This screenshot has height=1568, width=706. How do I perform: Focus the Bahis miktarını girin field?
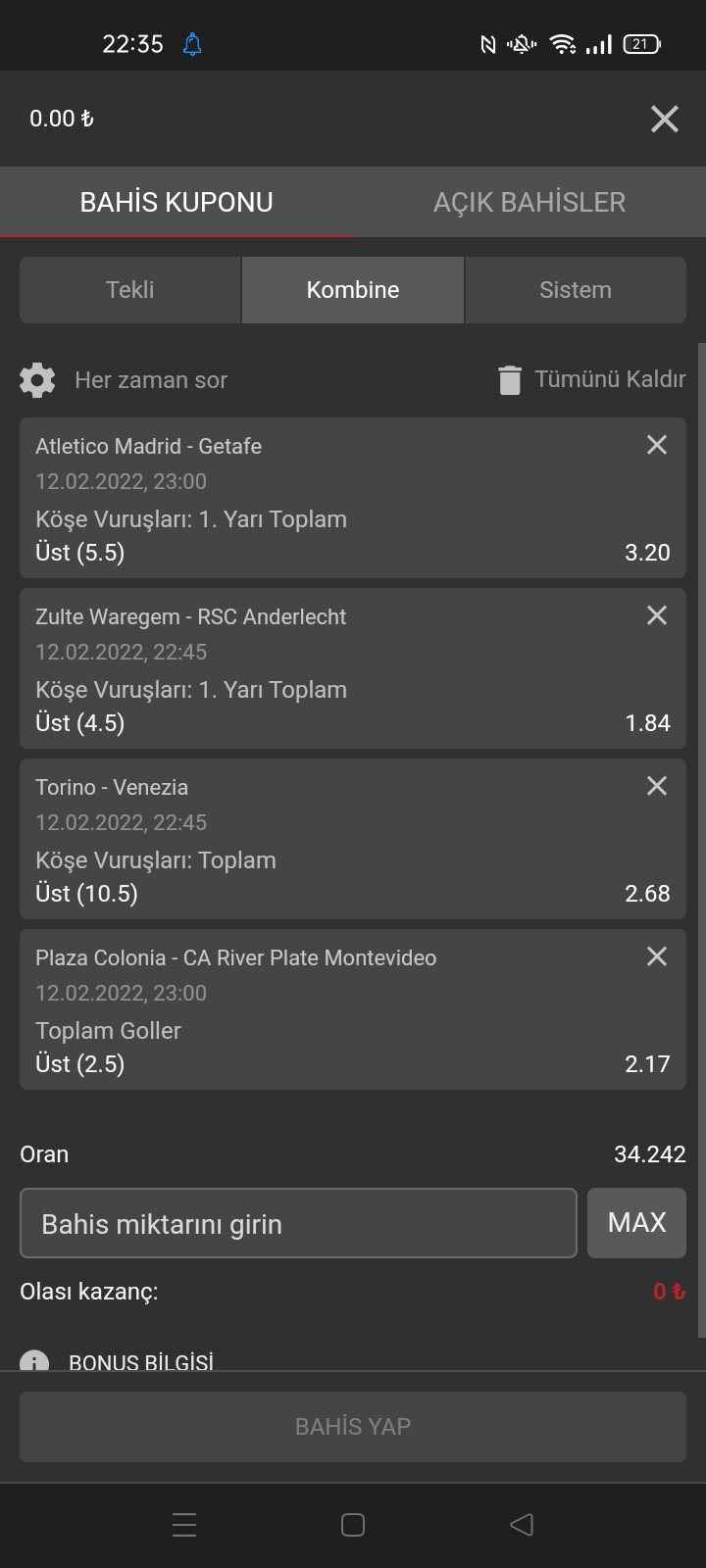tap(298, 1223)
